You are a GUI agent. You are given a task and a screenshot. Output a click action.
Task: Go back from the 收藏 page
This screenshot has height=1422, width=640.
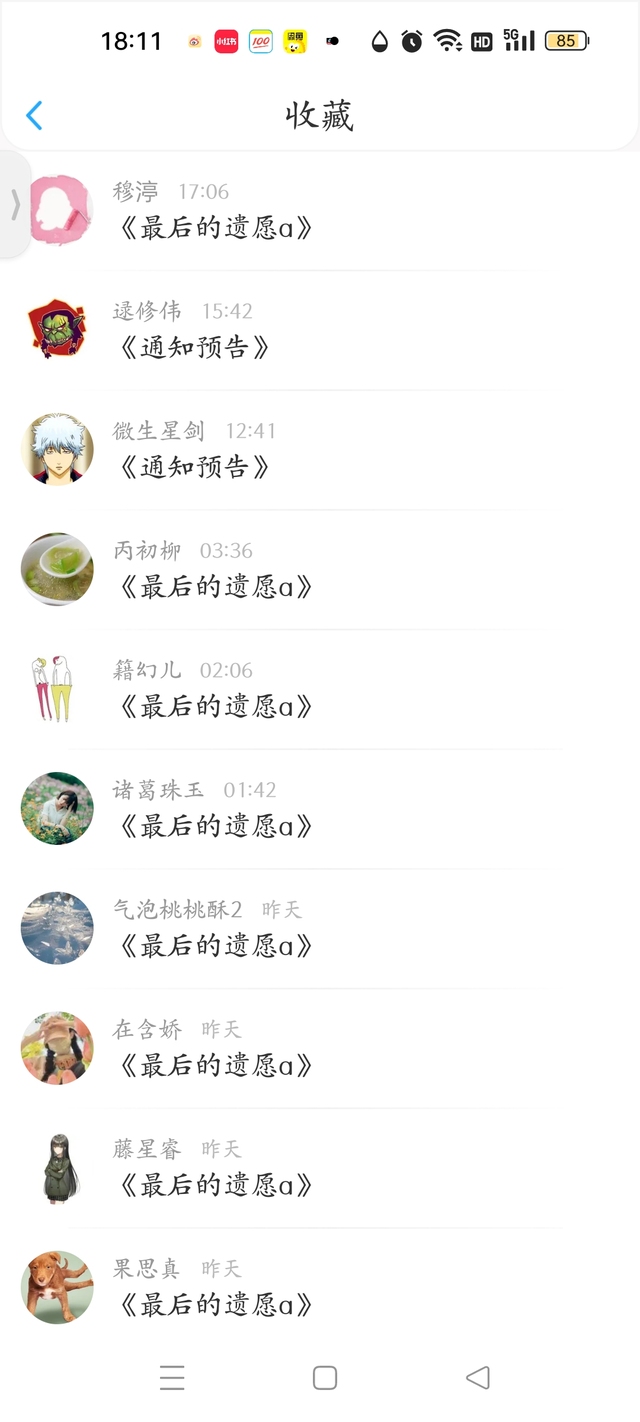(34, 116)
